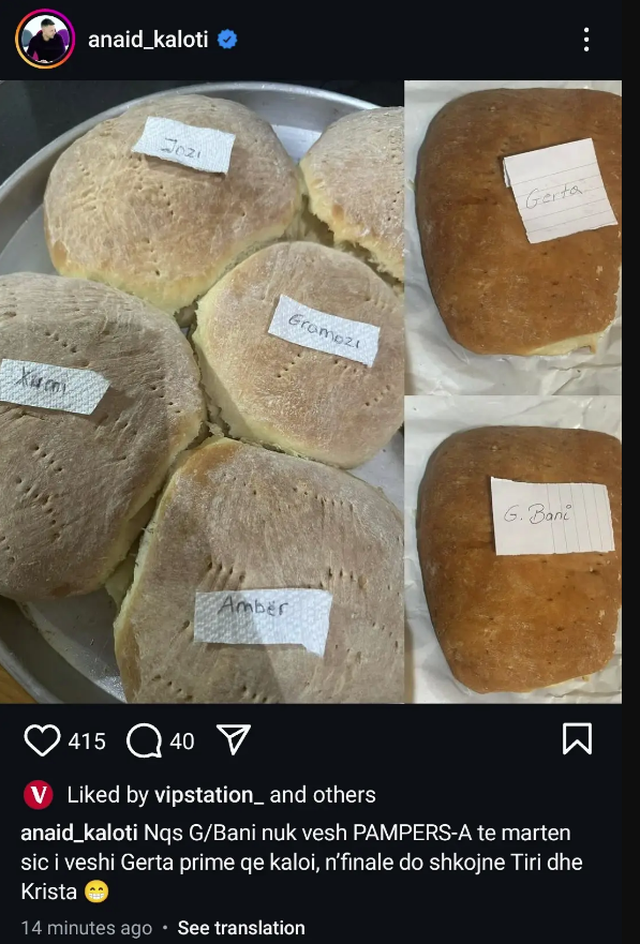Open anaid_kaloti username in post header

(146, 40)
